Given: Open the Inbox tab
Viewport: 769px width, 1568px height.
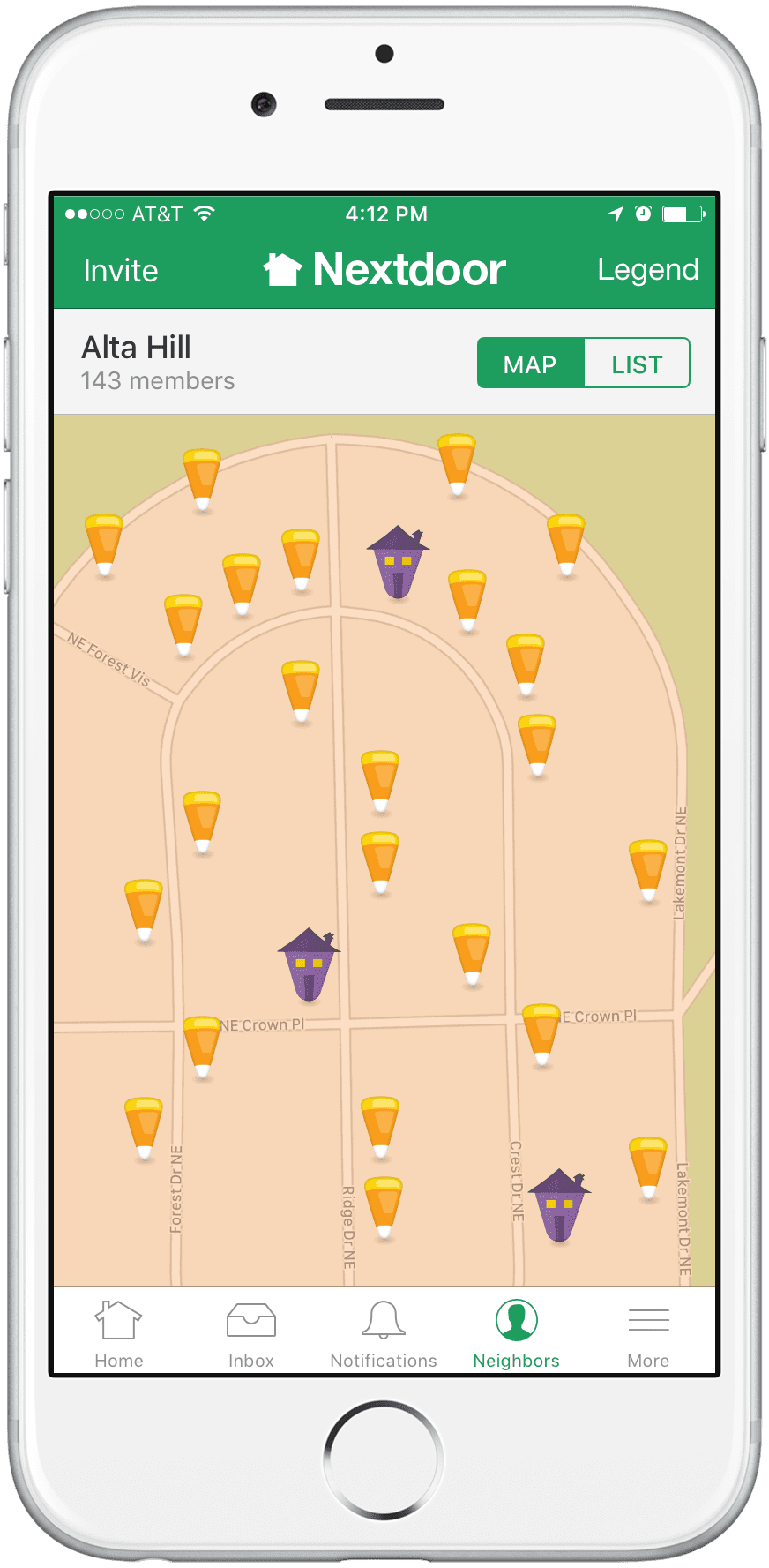Looking at the screenshot, I should coord(251,1334).
